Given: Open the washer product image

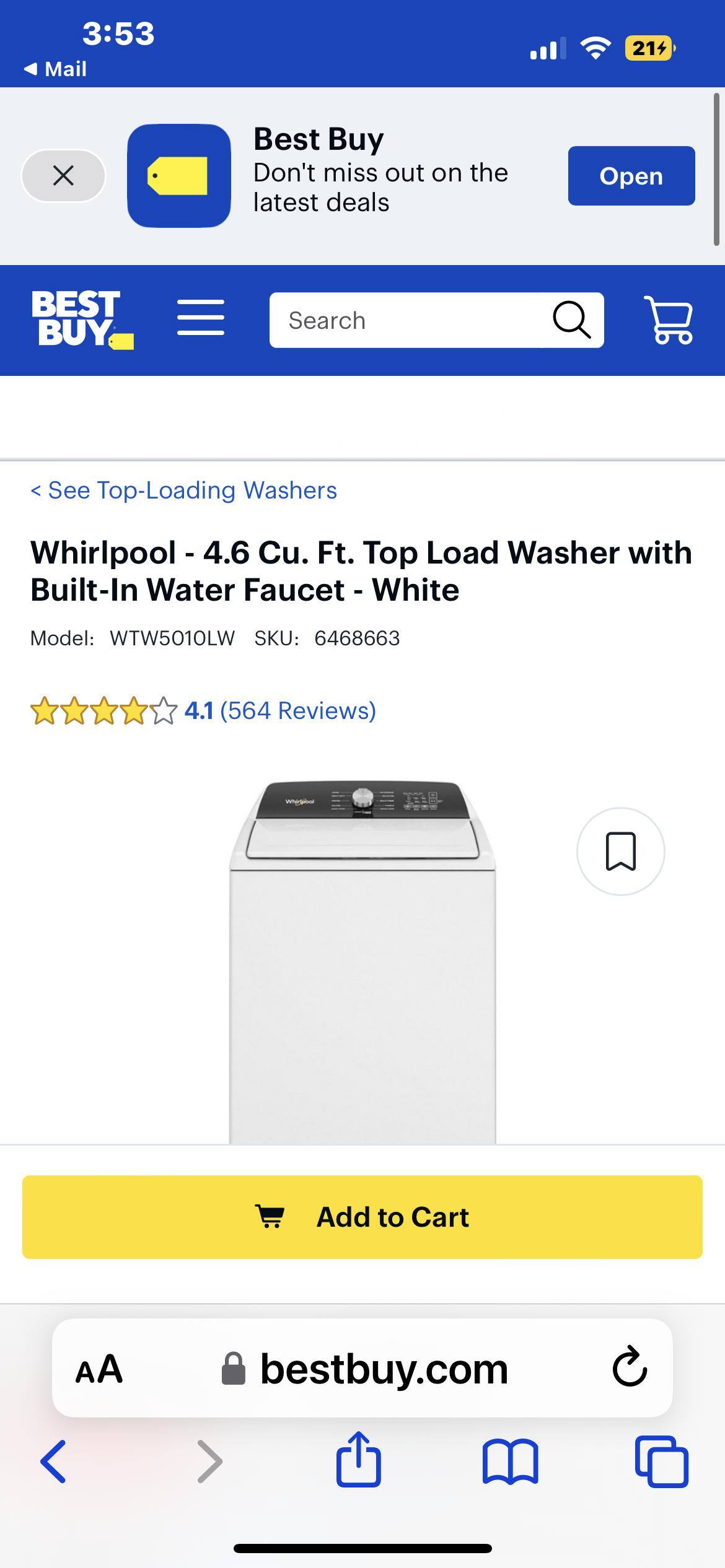Looking at the screenshot, I should tap(362, 960).
